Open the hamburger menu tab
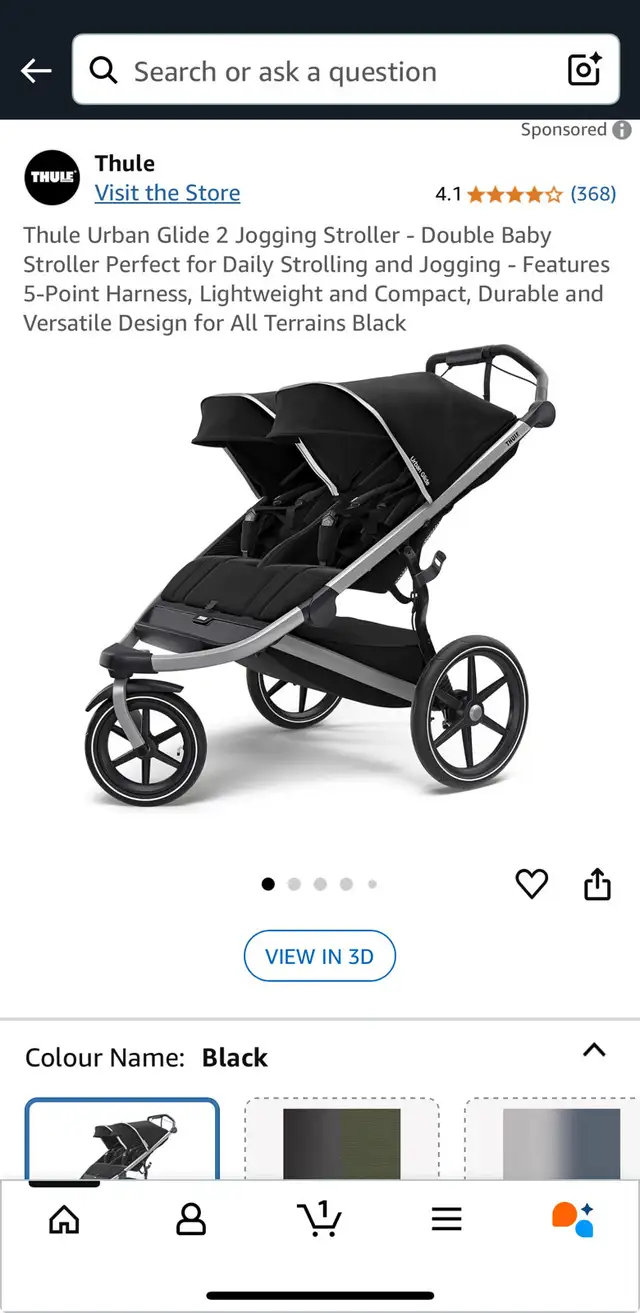Image resolution: width=640 pixels, height=1313 pixels. pos(446,1219)
